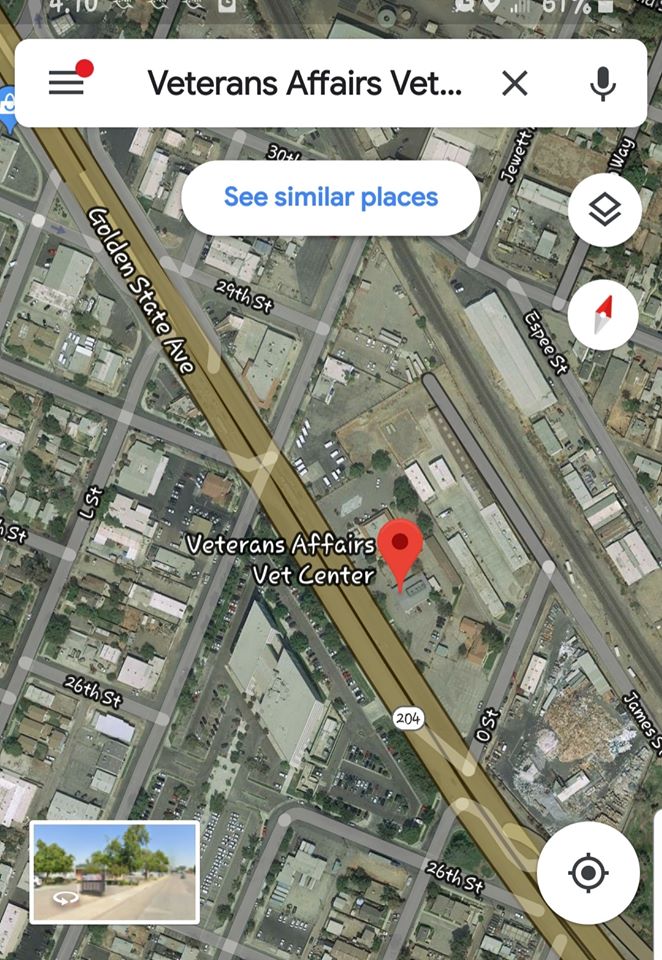Tap the search field showing Veterans Affairs Vet
The height and width of the screenshot is (960, 662).
pos(305,83)
